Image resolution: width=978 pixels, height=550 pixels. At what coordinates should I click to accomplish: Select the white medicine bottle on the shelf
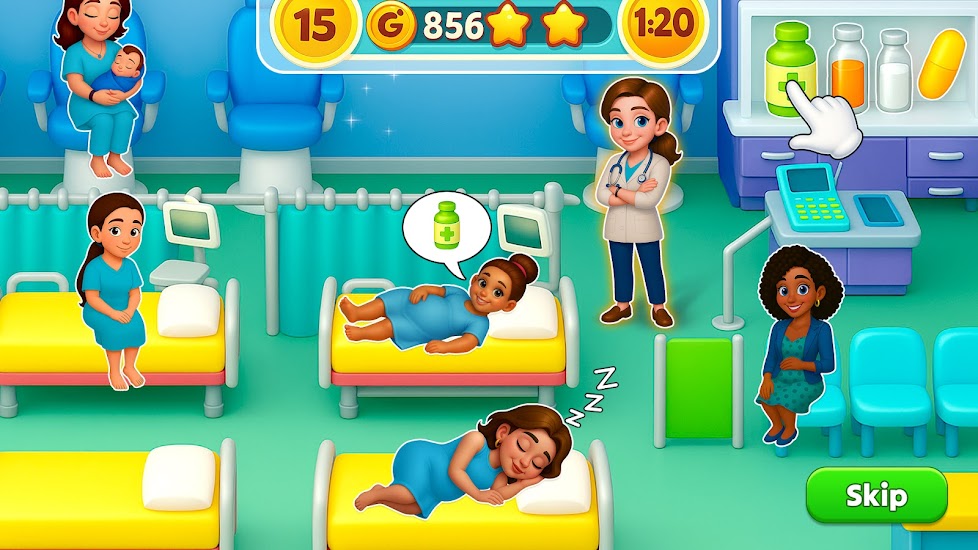pos(893,72)
